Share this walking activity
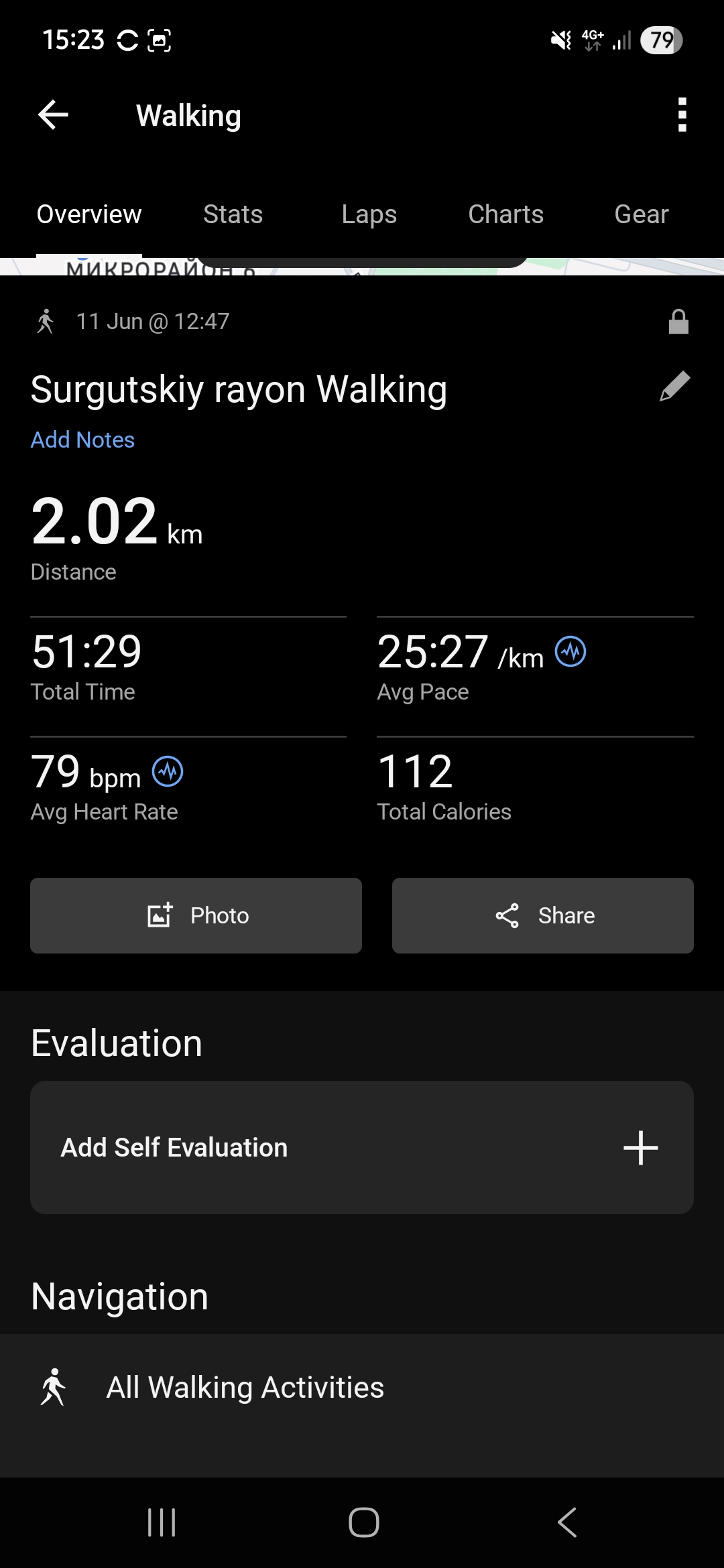 point(543,915)
